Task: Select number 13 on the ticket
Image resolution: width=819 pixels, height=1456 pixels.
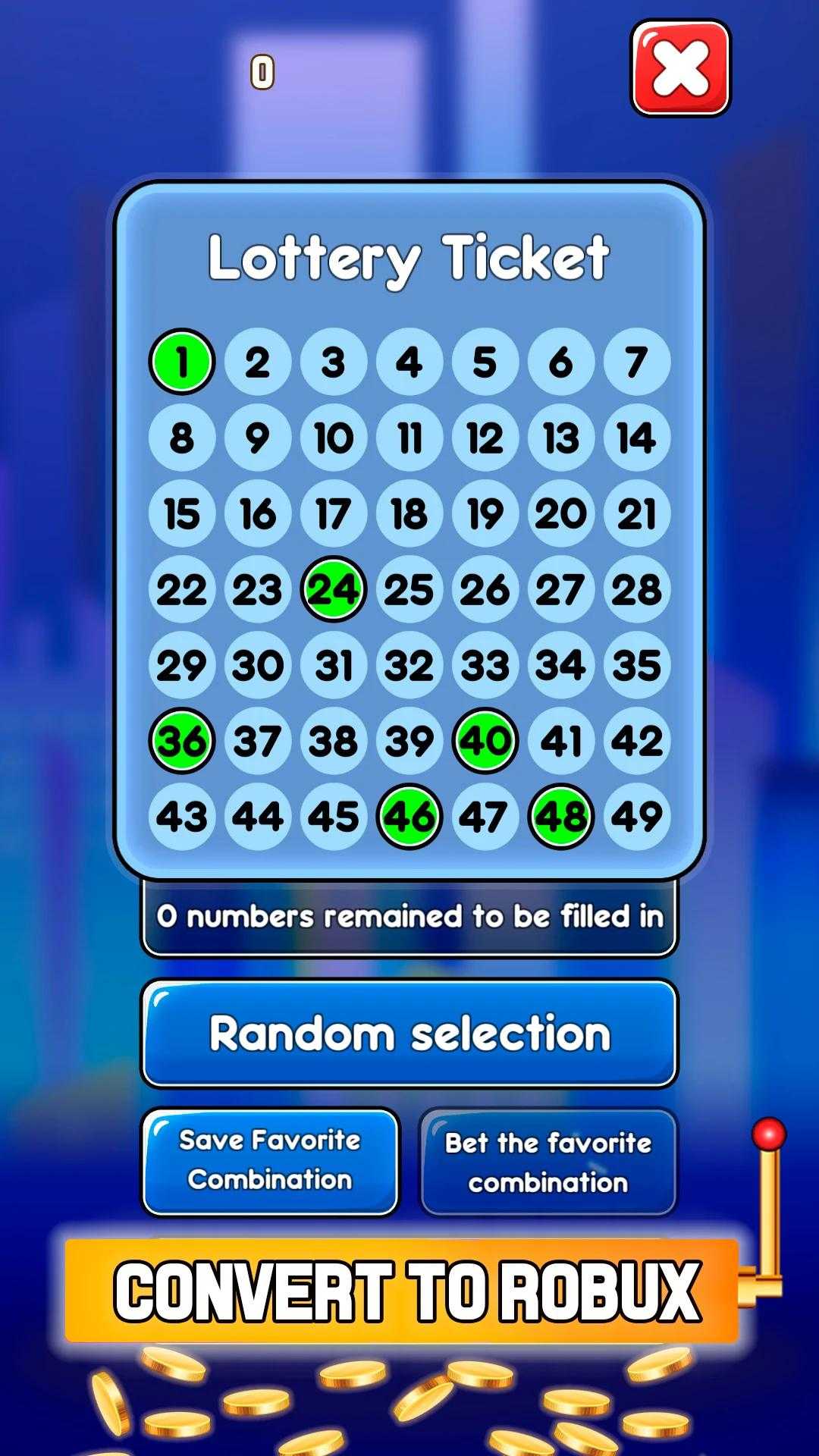Action: pos(560,438)
